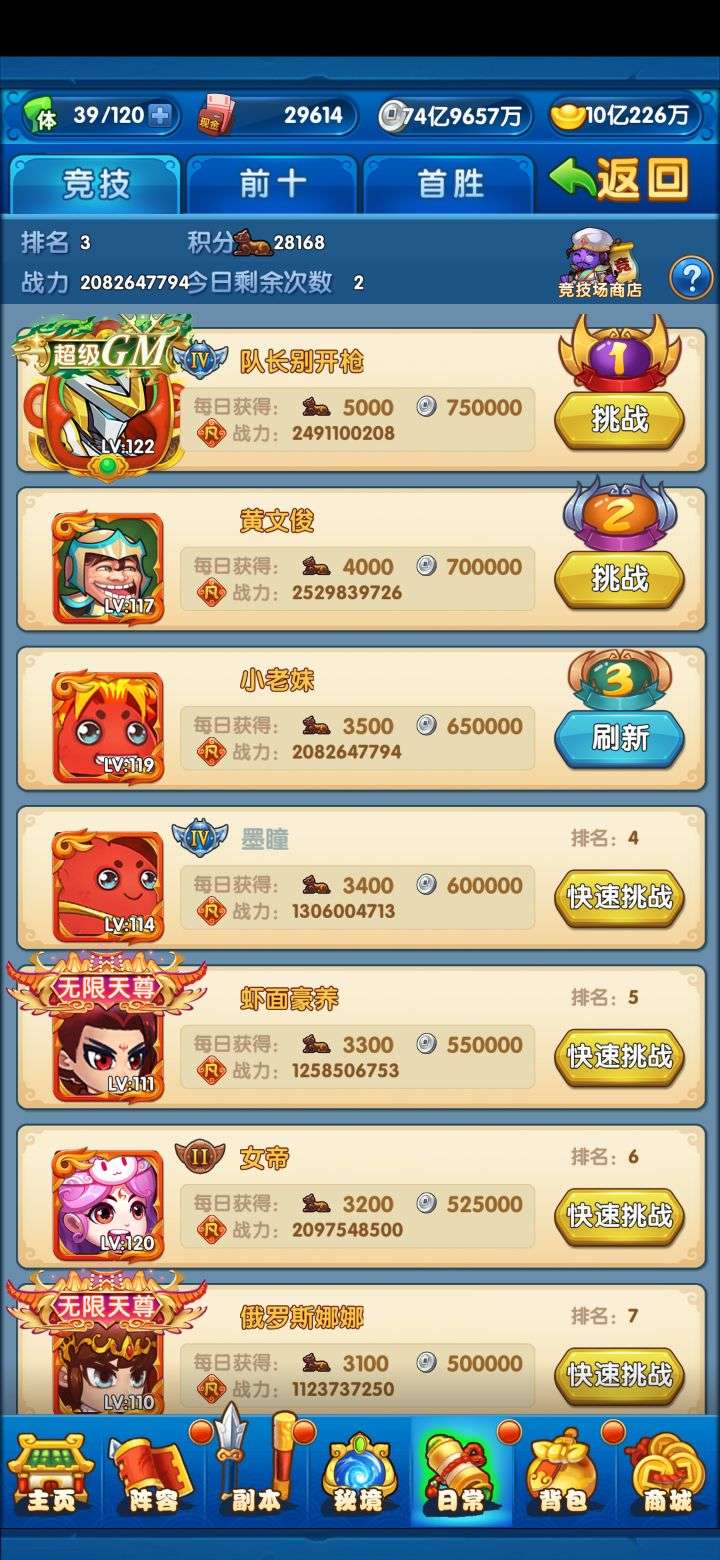Quick challenge 俄罗斯娜娜

point(619,1375)
